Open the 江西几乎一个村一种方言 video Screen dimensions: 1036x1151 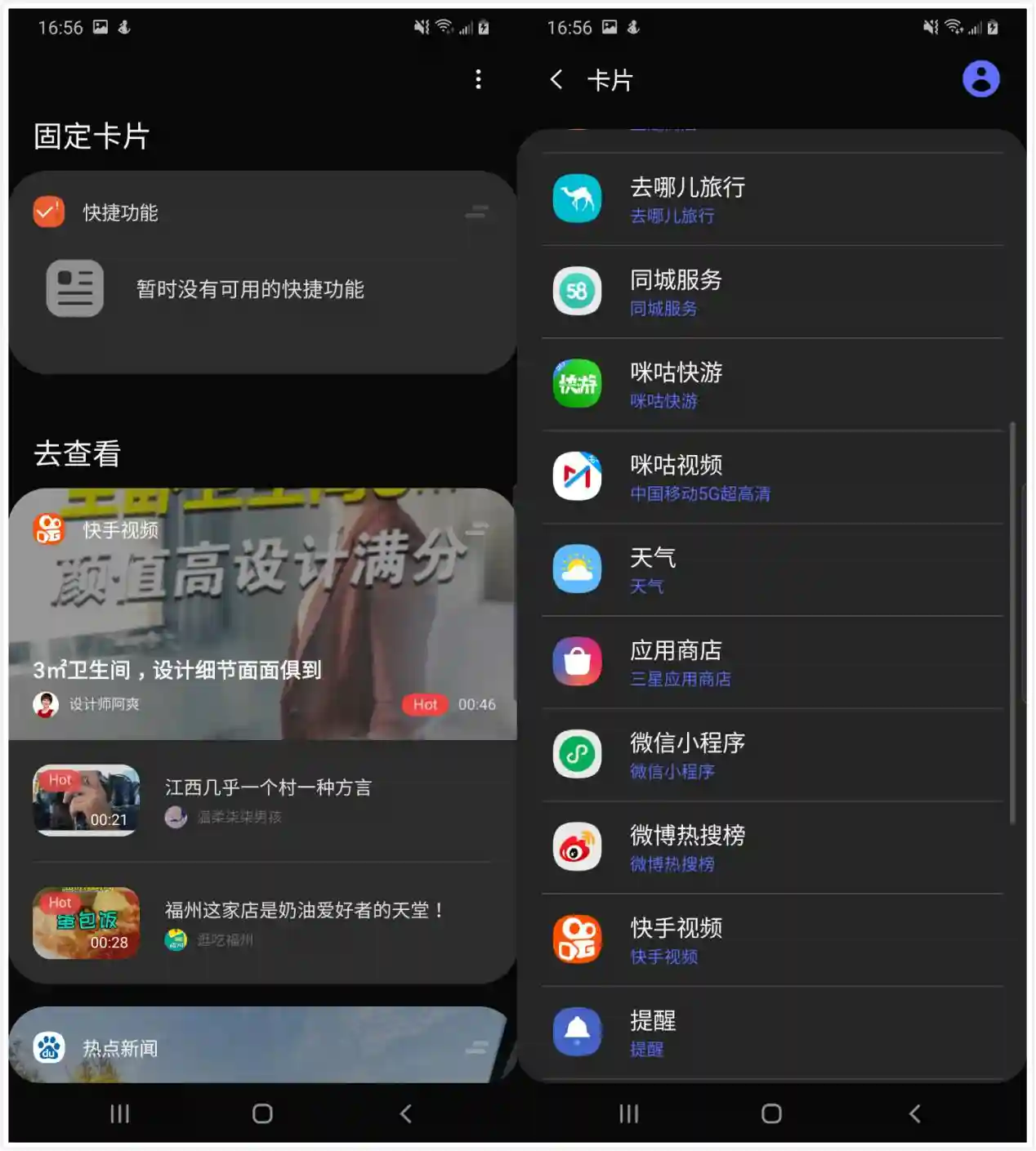point(262,801)
